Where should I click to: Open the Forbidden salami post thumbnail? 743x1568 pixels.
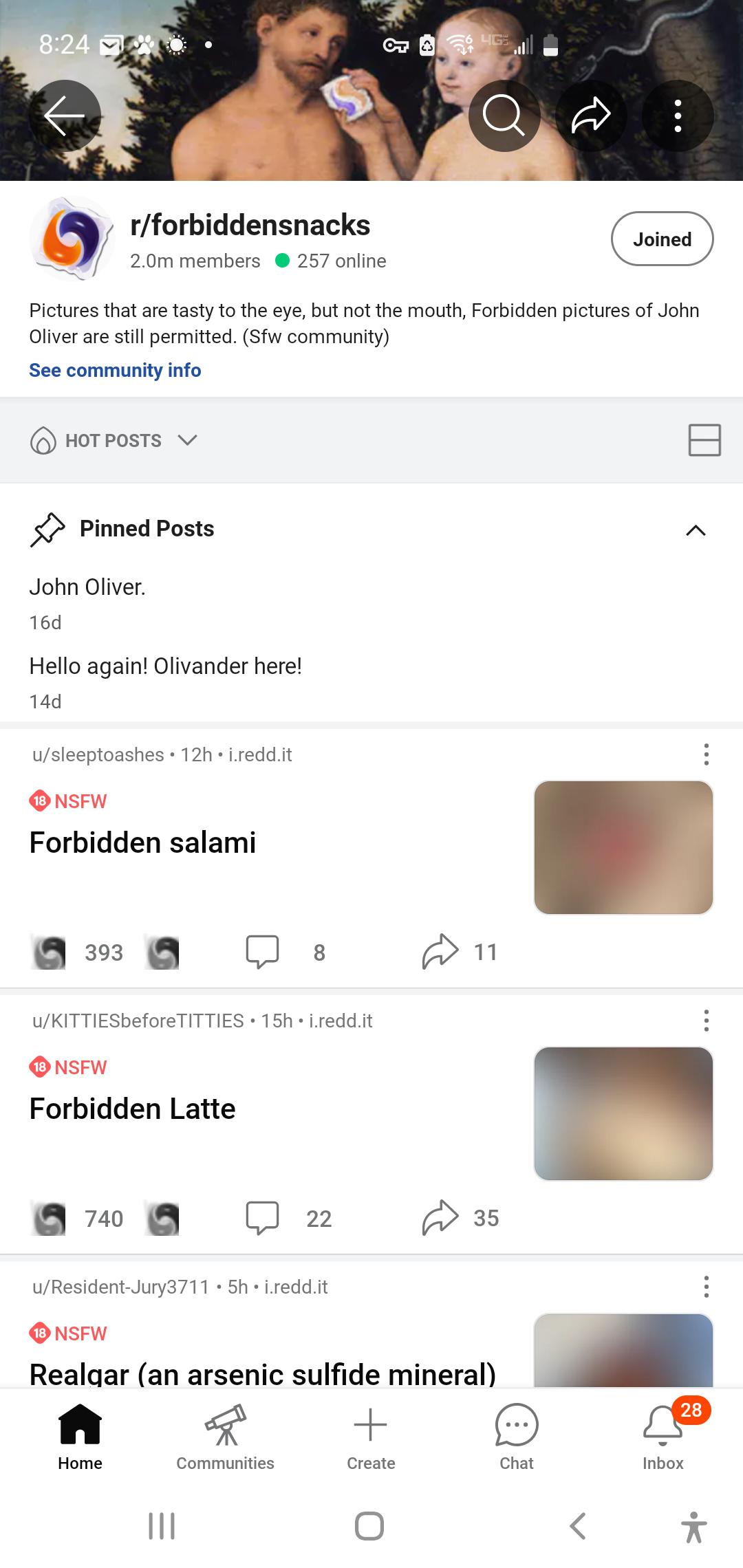(x=623, y=847)
